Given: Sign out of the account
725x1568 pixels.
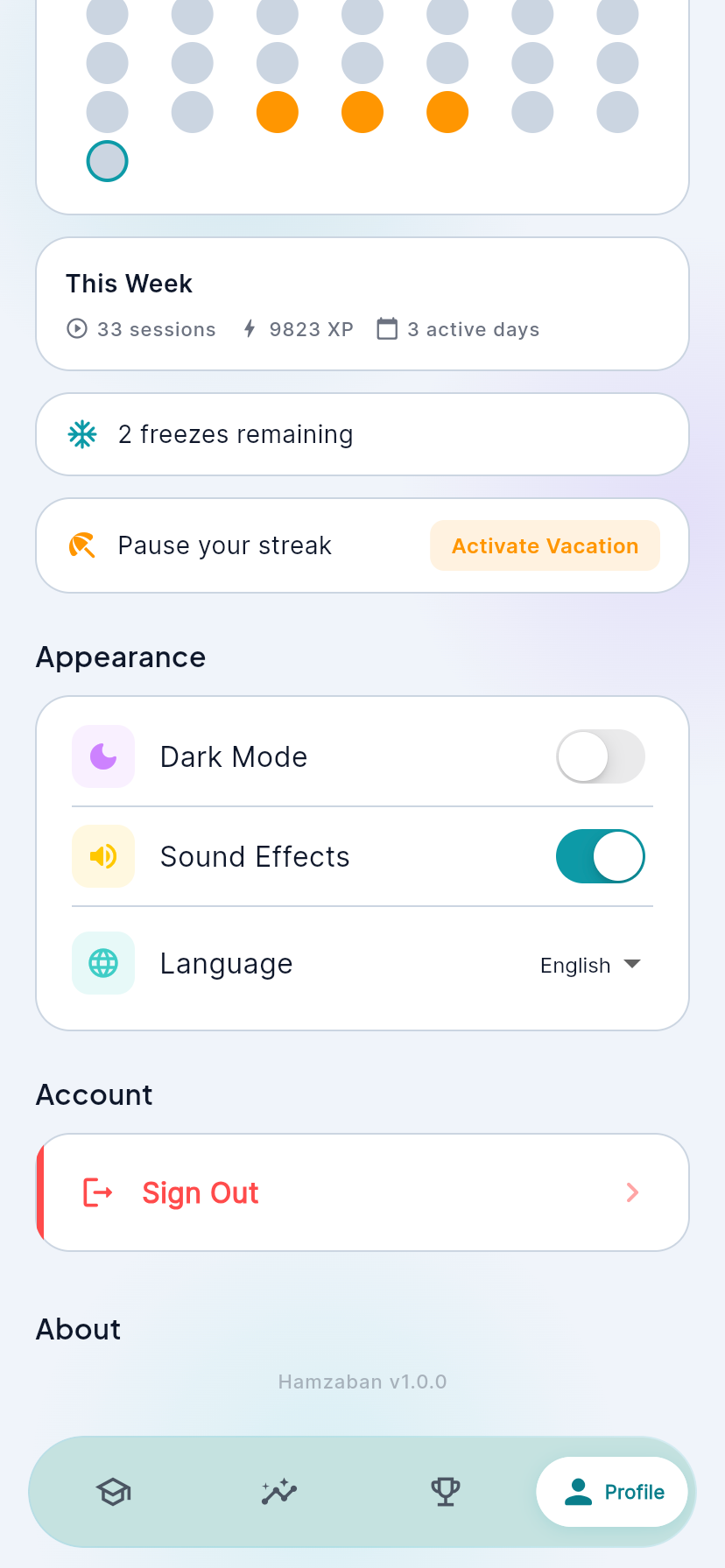Looking at the screenshot, I should (x=362, y=1192).
